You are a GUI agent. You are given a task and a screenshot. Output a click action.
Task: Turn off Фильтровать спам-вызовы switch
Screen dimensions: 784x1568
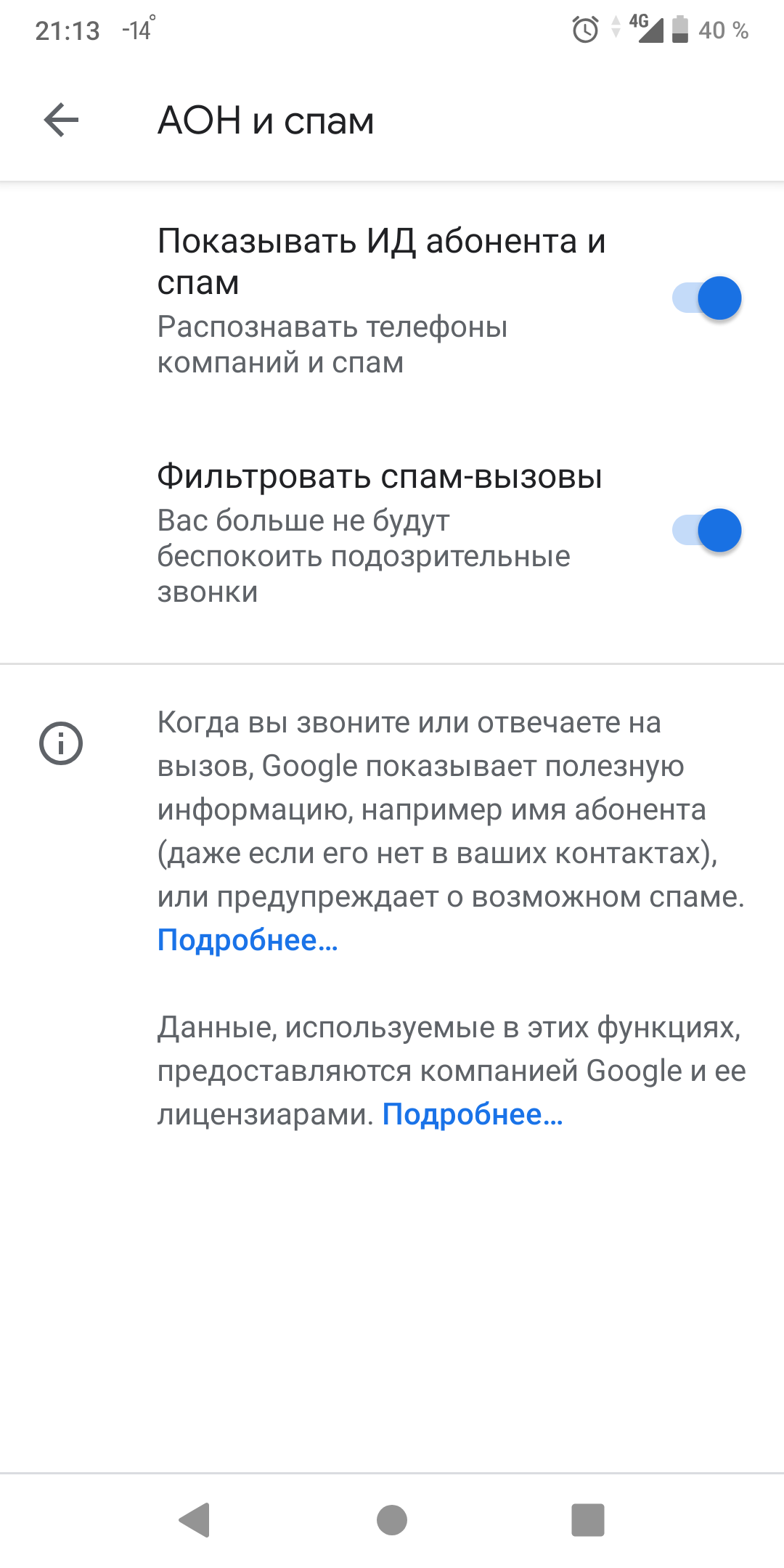pos(706,531)
